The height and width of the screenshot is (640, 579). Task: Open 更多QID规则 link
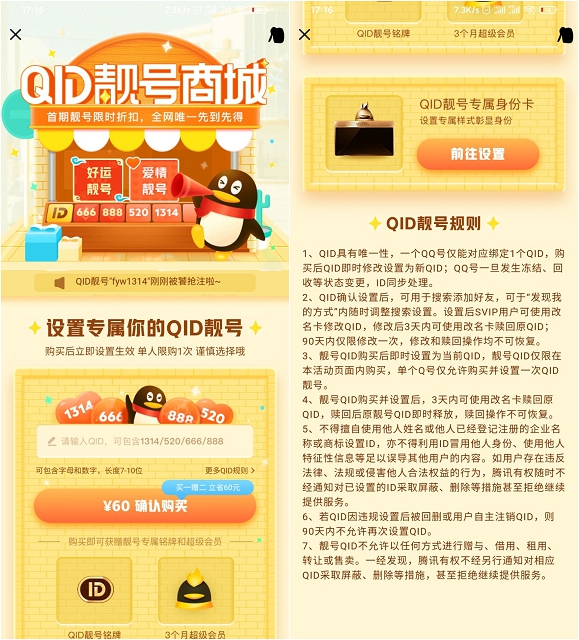click(230, 471)
